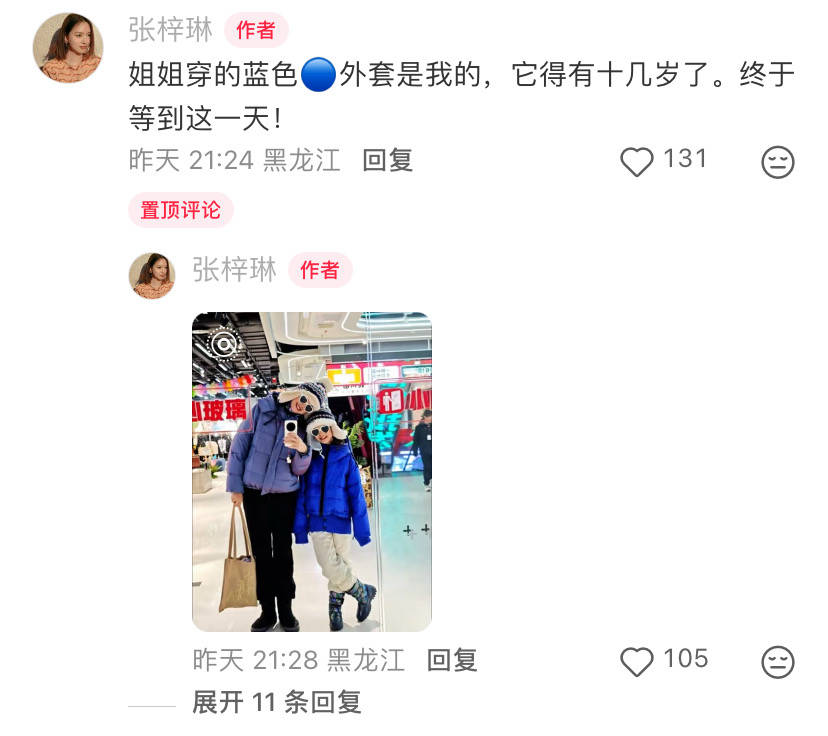View the photo attached to the reply
Image resolution: width=828 pixels, height=736 pixels.
click(x=311, y=471)
